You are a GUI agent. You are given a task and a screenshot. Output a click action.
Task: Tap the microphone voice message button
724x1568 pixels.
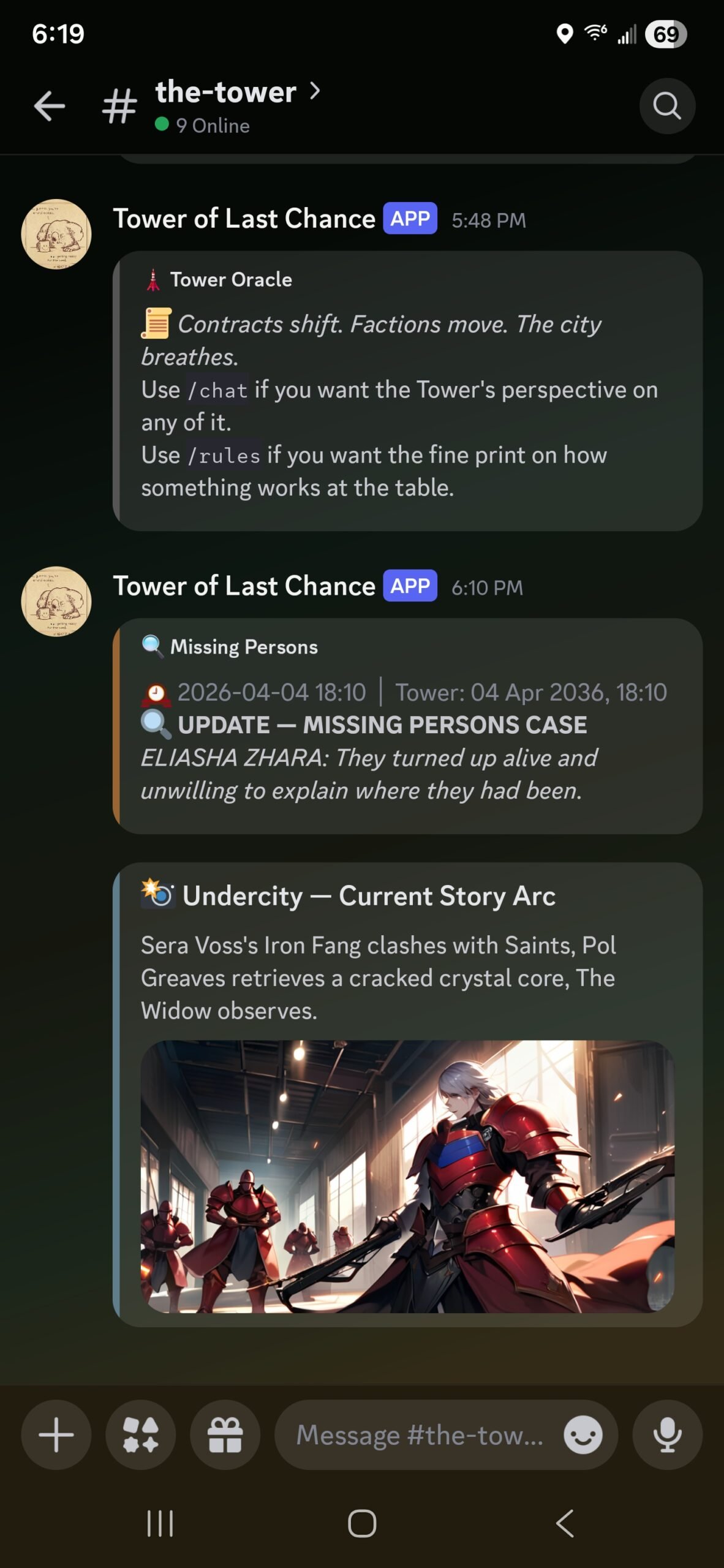(x=667, y=1434)
